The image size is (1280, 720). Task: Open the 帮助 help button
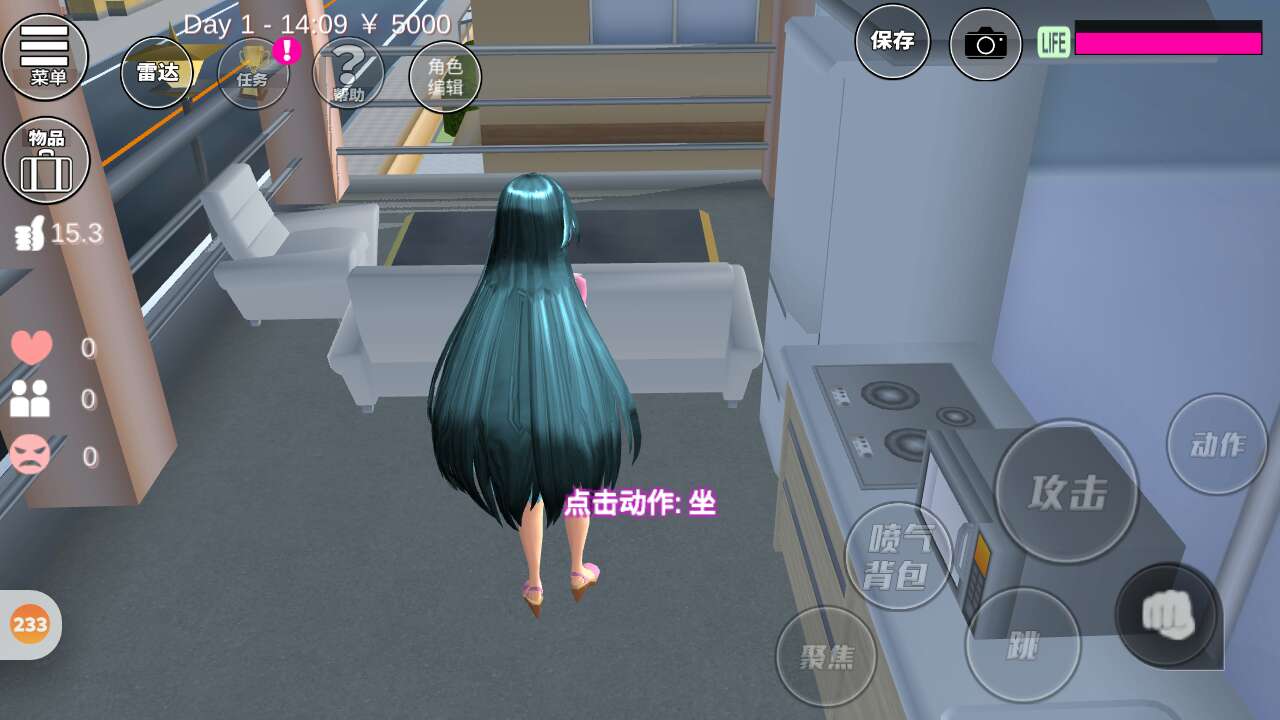(348, 73)
